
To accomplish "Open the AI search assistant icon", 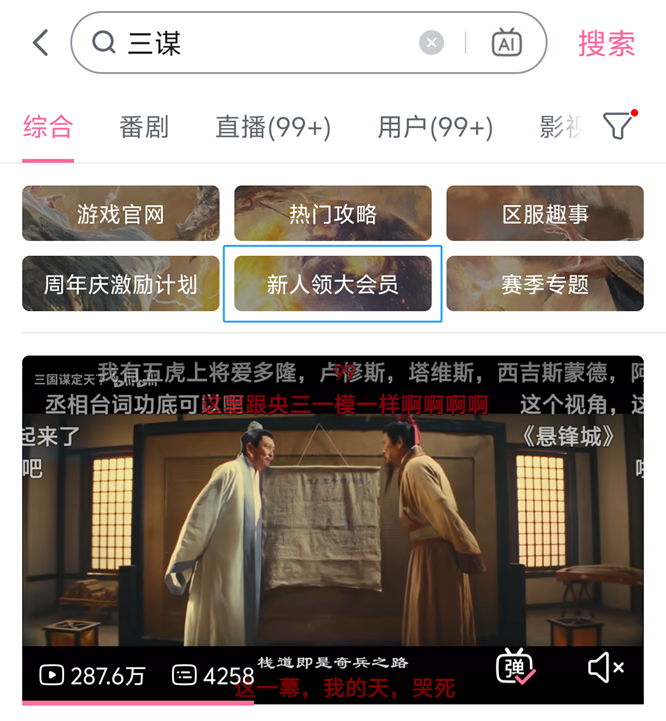I will [507, 43].
